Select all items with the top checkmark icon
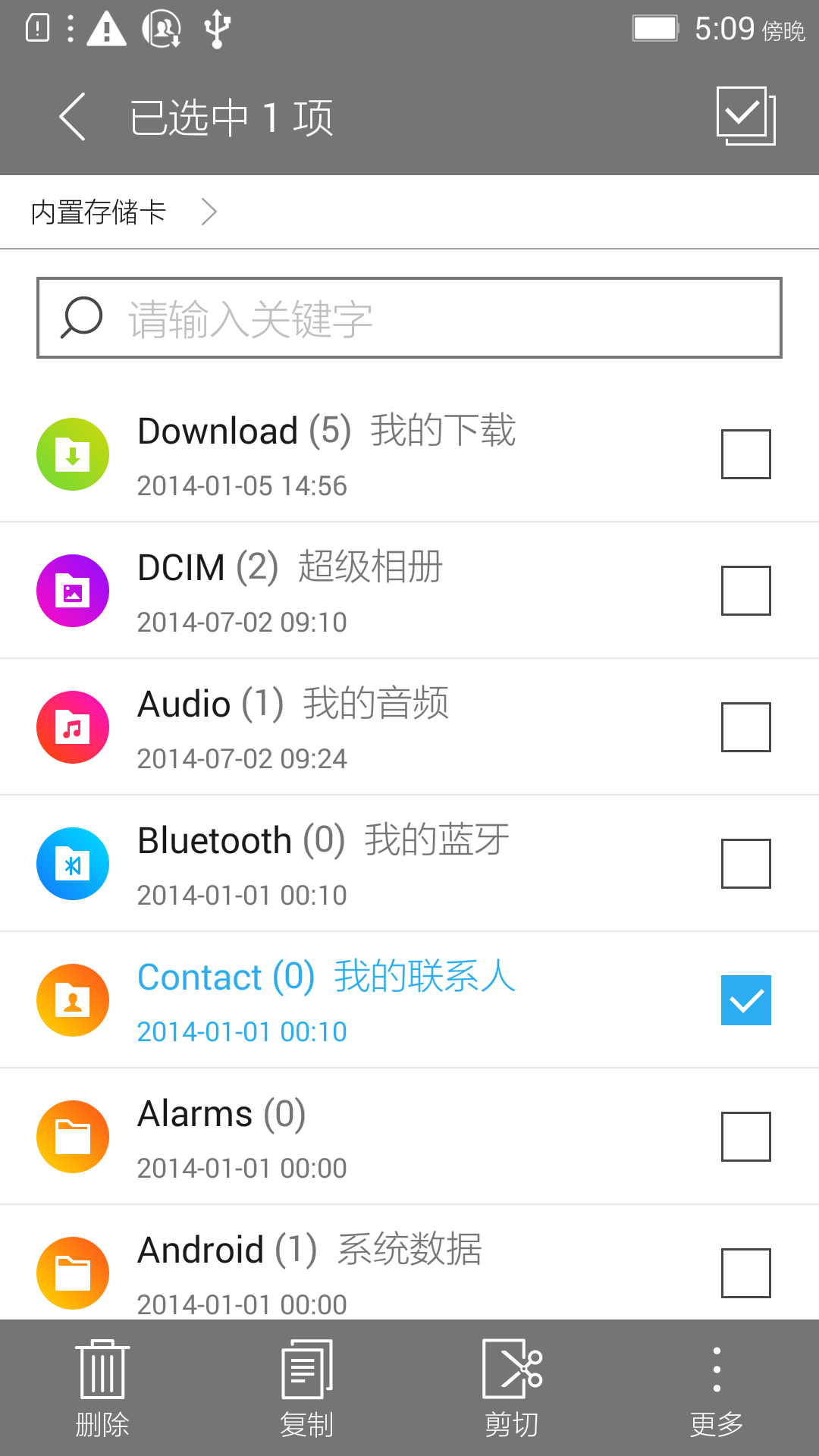This screenshot has height=1456, width=819. tap(746, 116)
